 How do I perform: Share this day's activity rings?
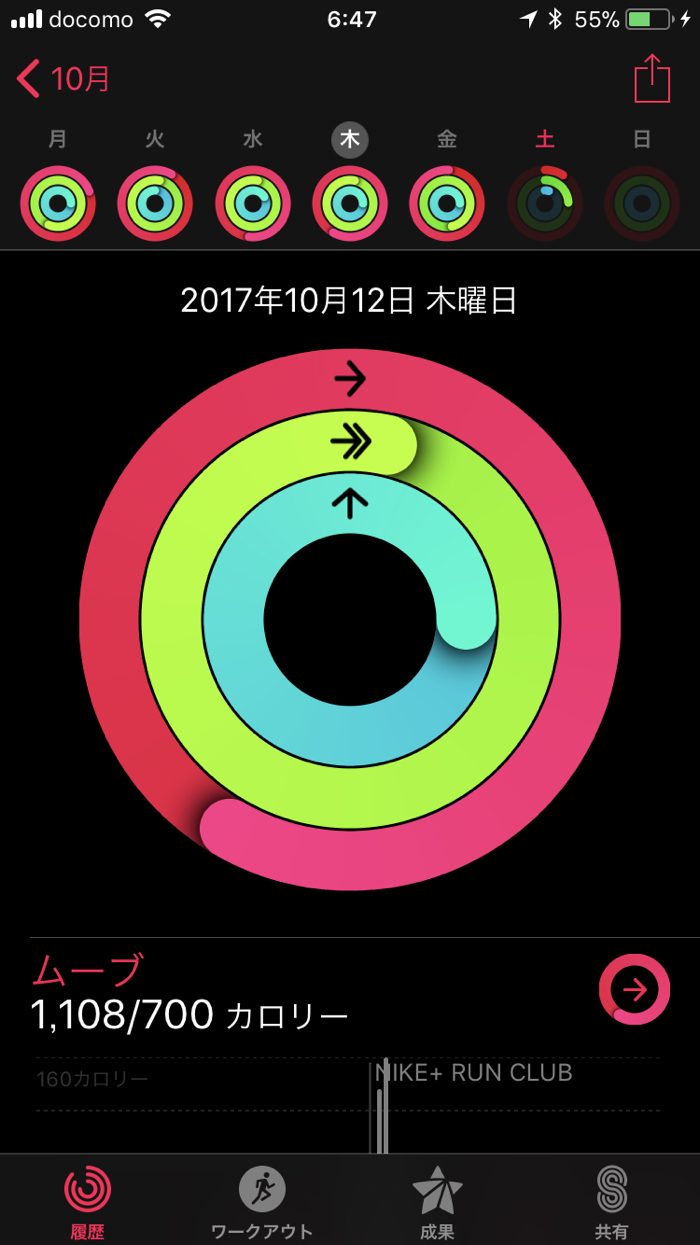coord(651,78)
